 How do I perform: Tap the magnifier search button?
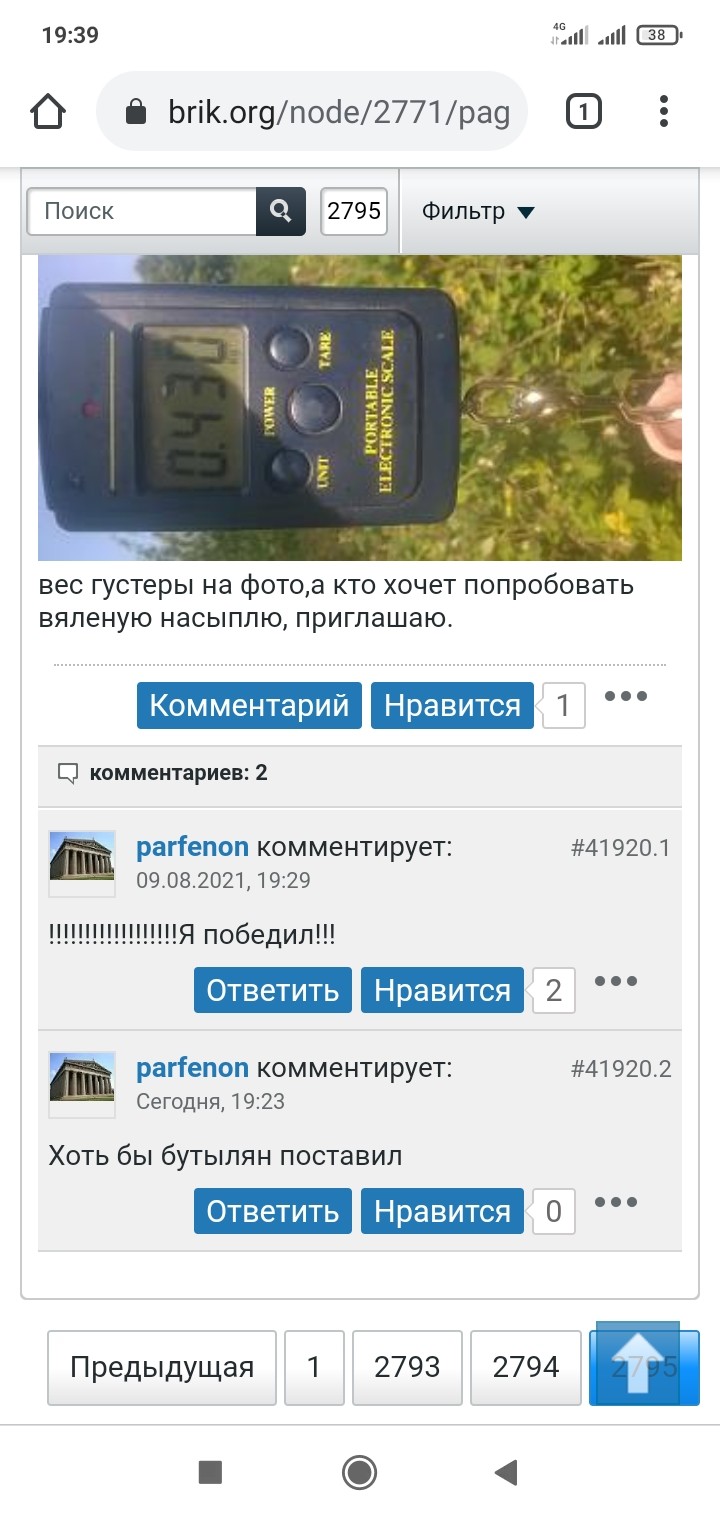click(281, 211)
